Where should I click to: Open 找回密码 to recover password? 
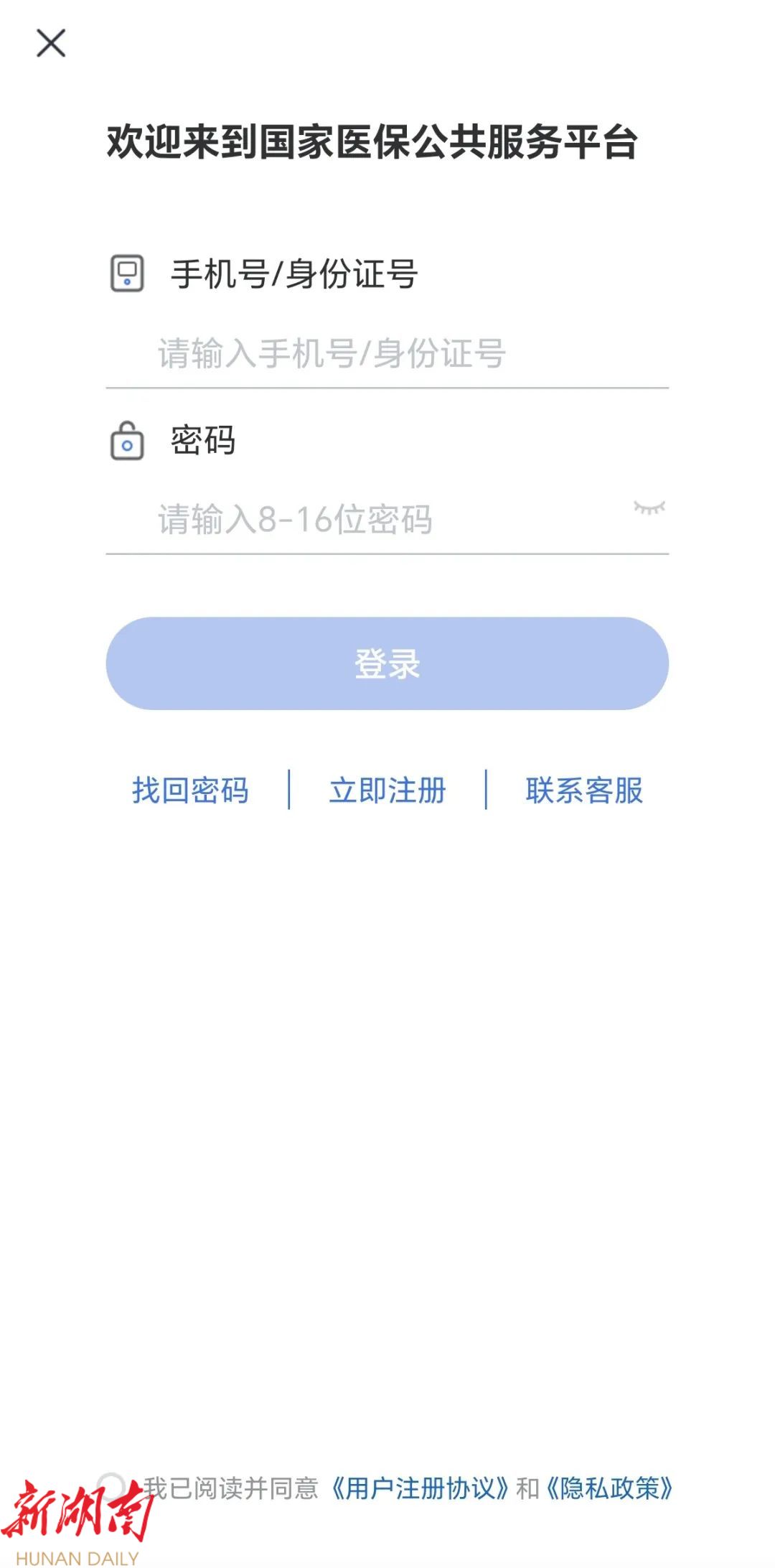point(190,790)
